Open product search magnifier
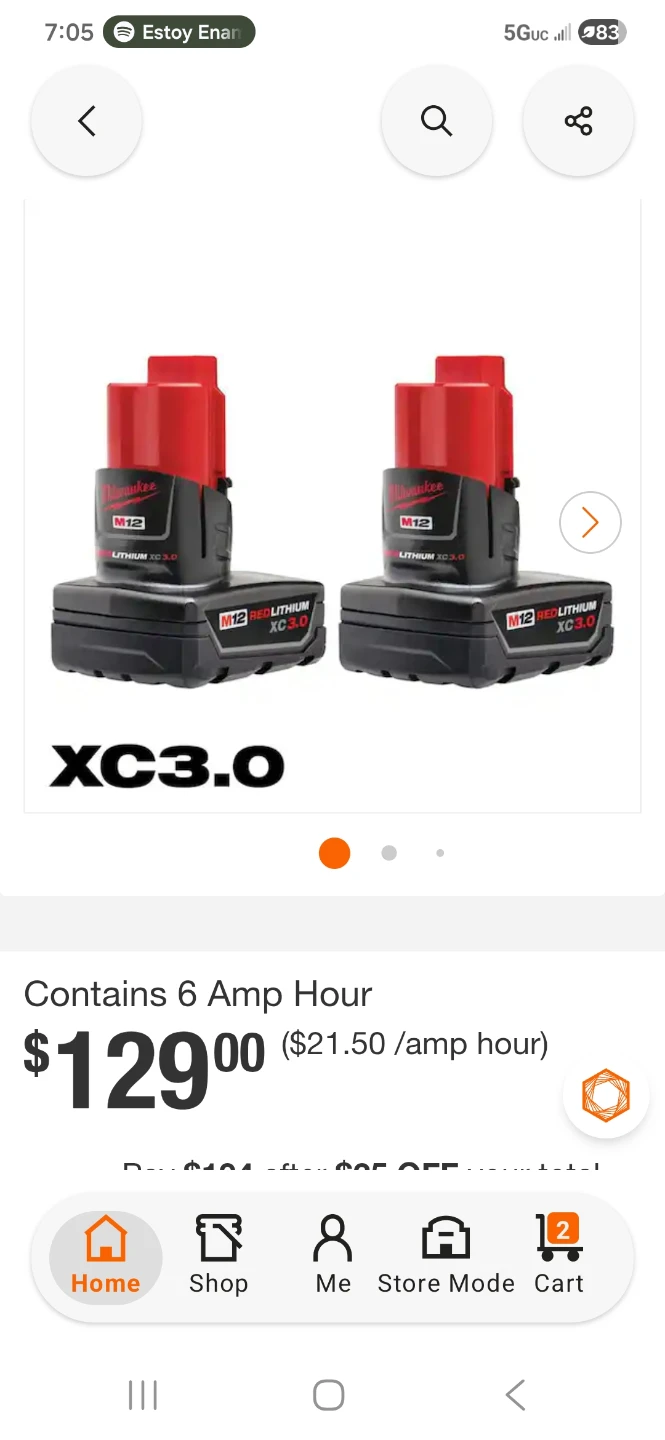Viewport: 665px width, 1440px height. tap(436, 121)
